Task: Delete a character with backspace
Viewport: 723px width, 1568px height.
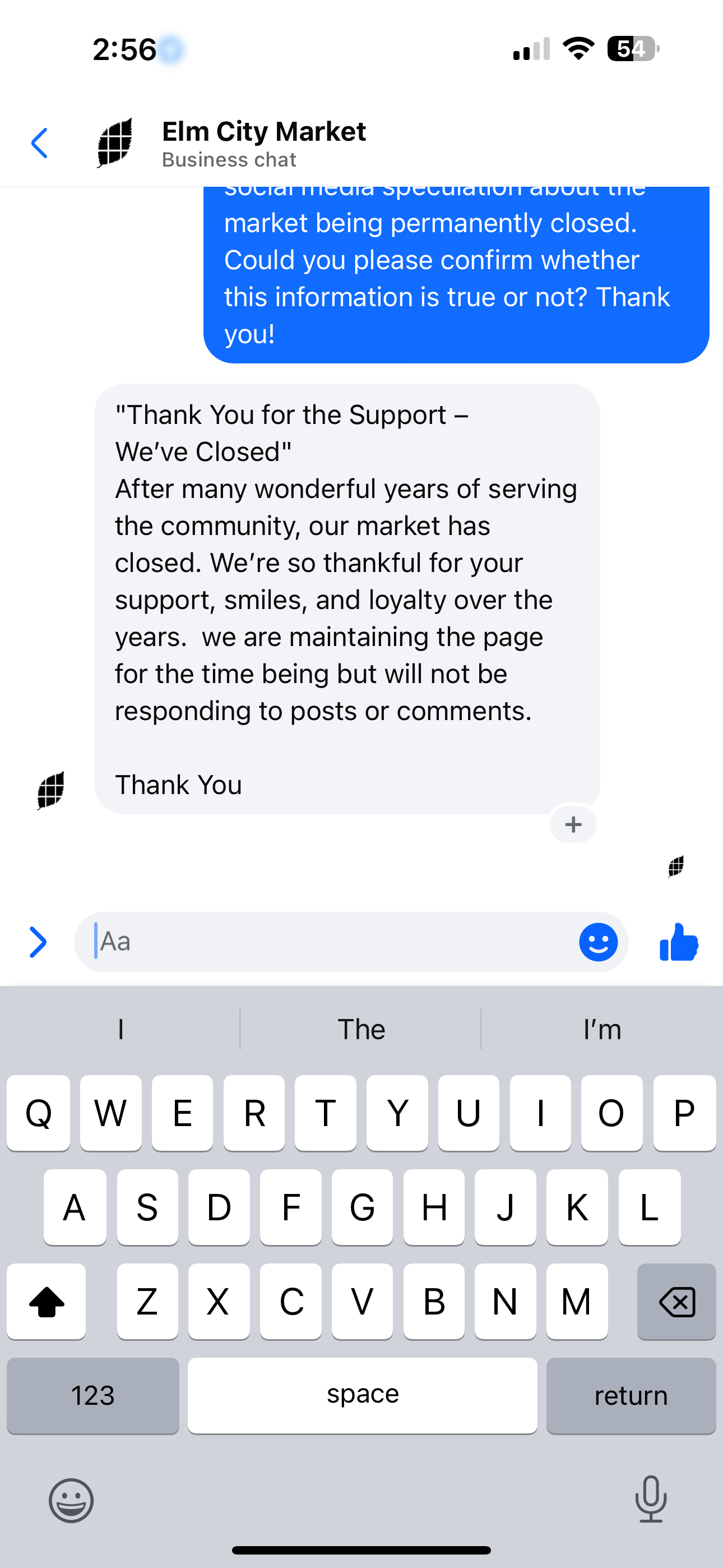Action: 676,1302
